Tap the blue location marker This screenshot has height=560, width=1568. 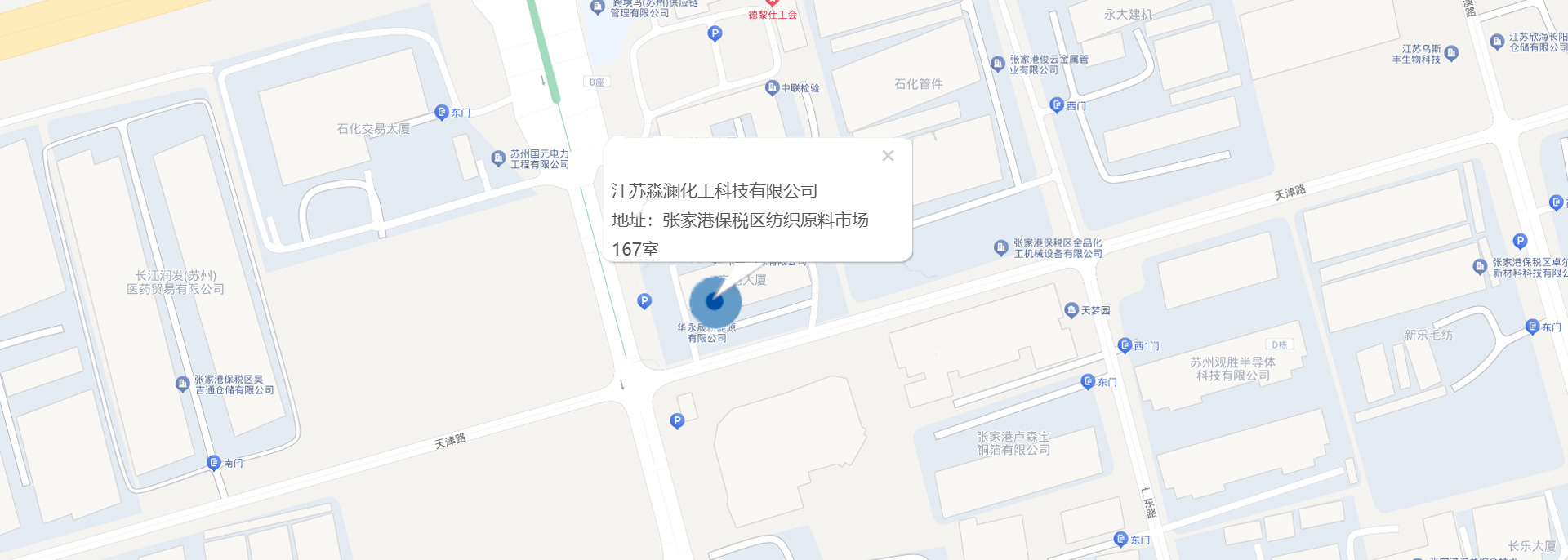coord(715,301)
